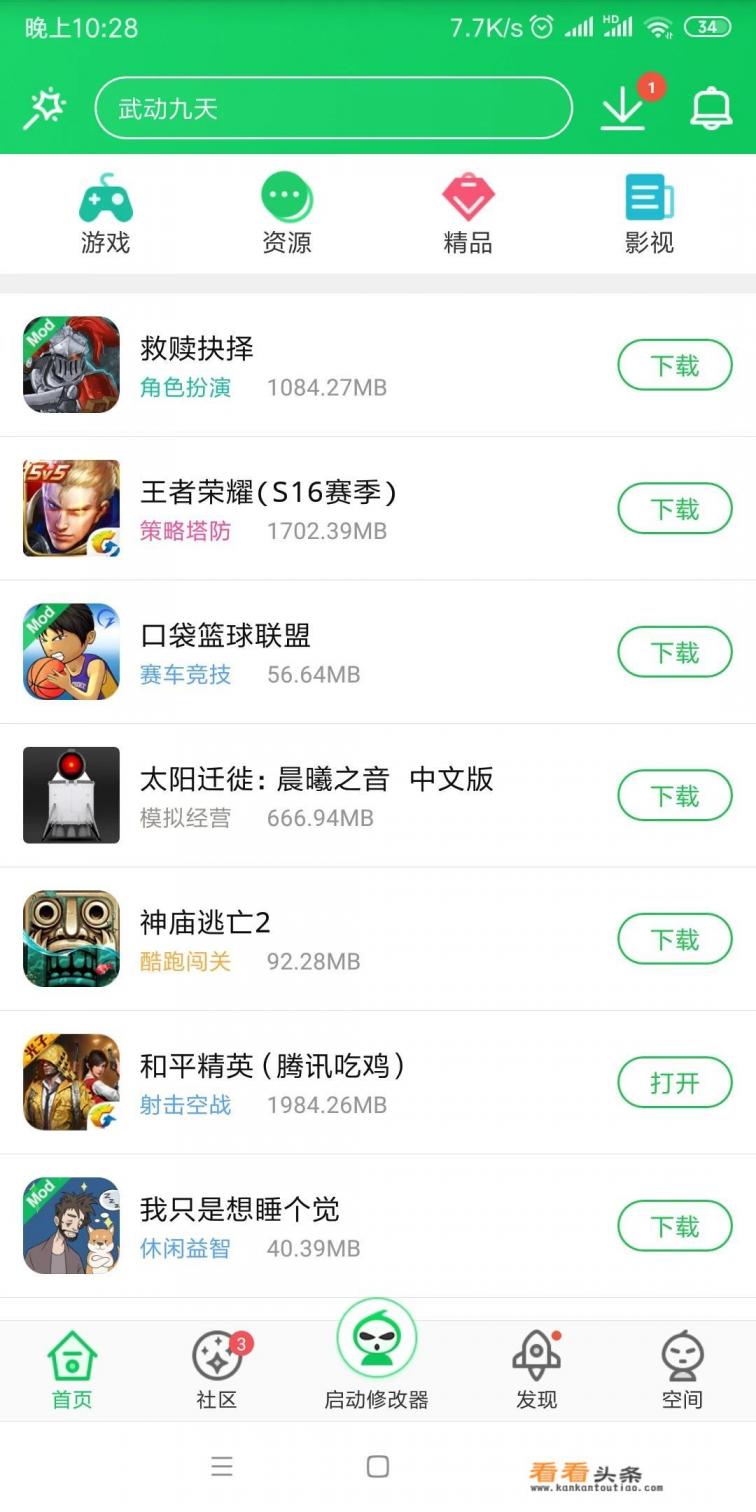Image resolution: width=756 pixels, height=1512 pixels.
Task: Switch to the 空间 tab
Action: point(682,1371)
